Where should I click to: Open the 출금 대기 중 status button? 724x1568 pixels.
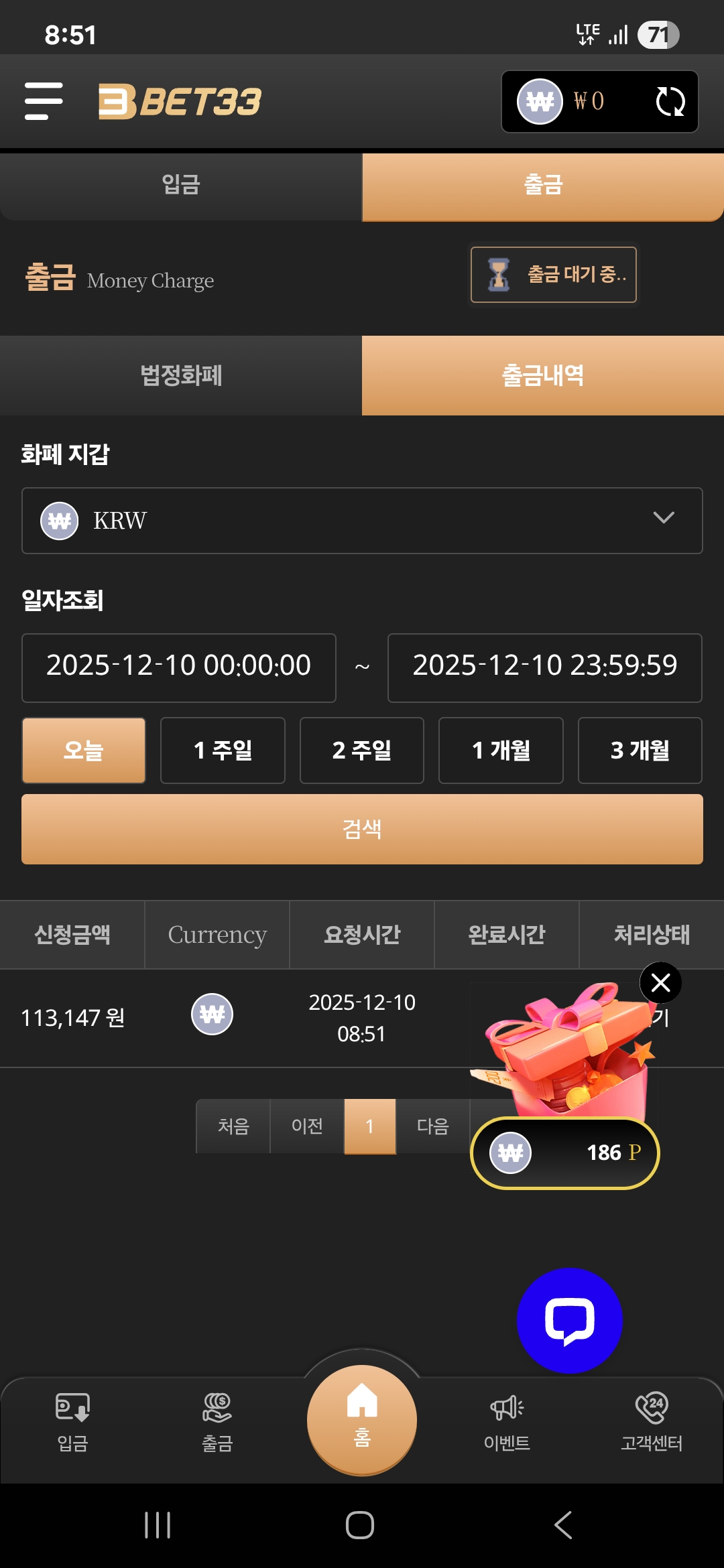[x=553, y=275]
